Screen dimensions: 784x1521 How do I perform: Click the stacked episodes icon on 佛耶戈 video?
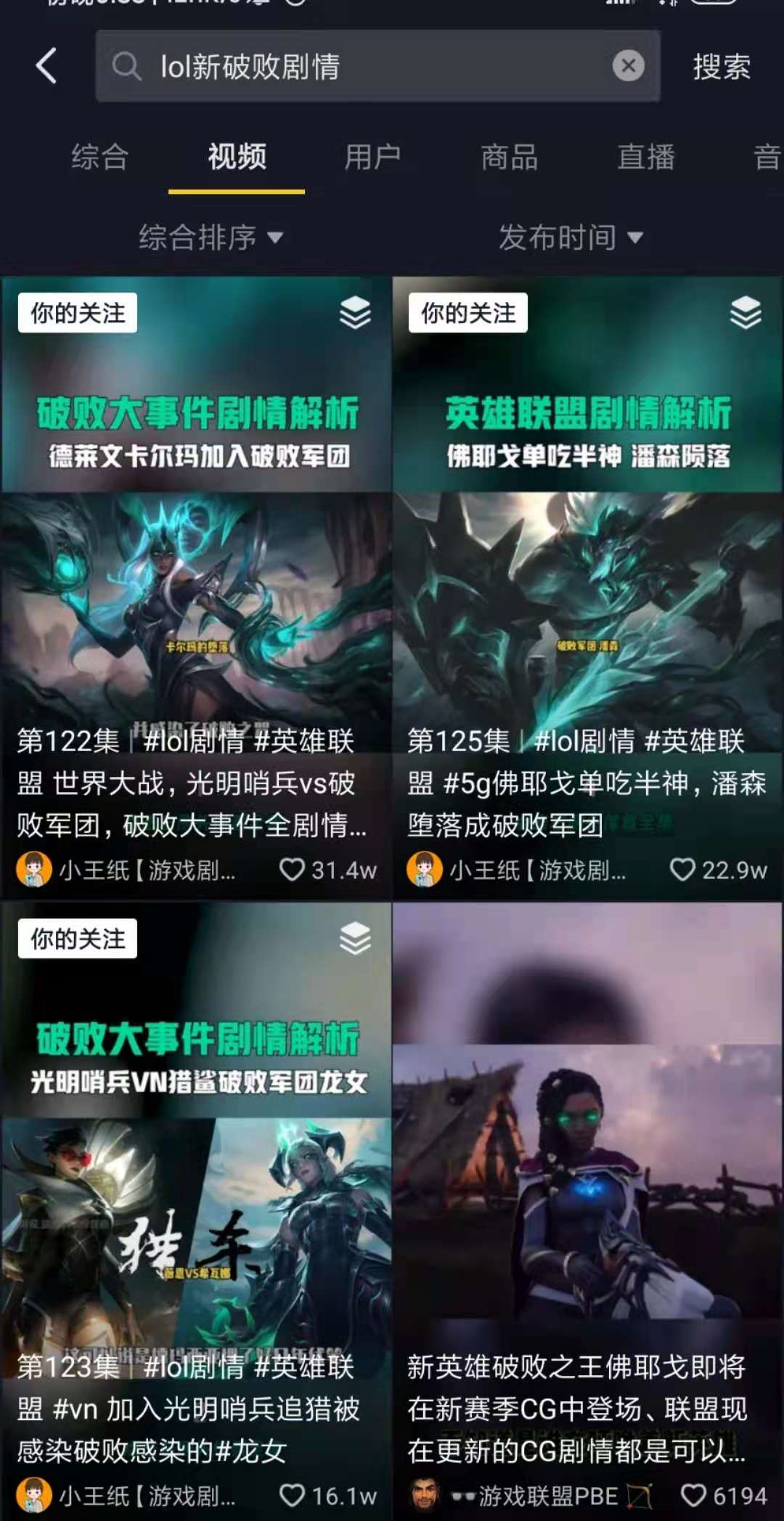[x=746, y=314]
